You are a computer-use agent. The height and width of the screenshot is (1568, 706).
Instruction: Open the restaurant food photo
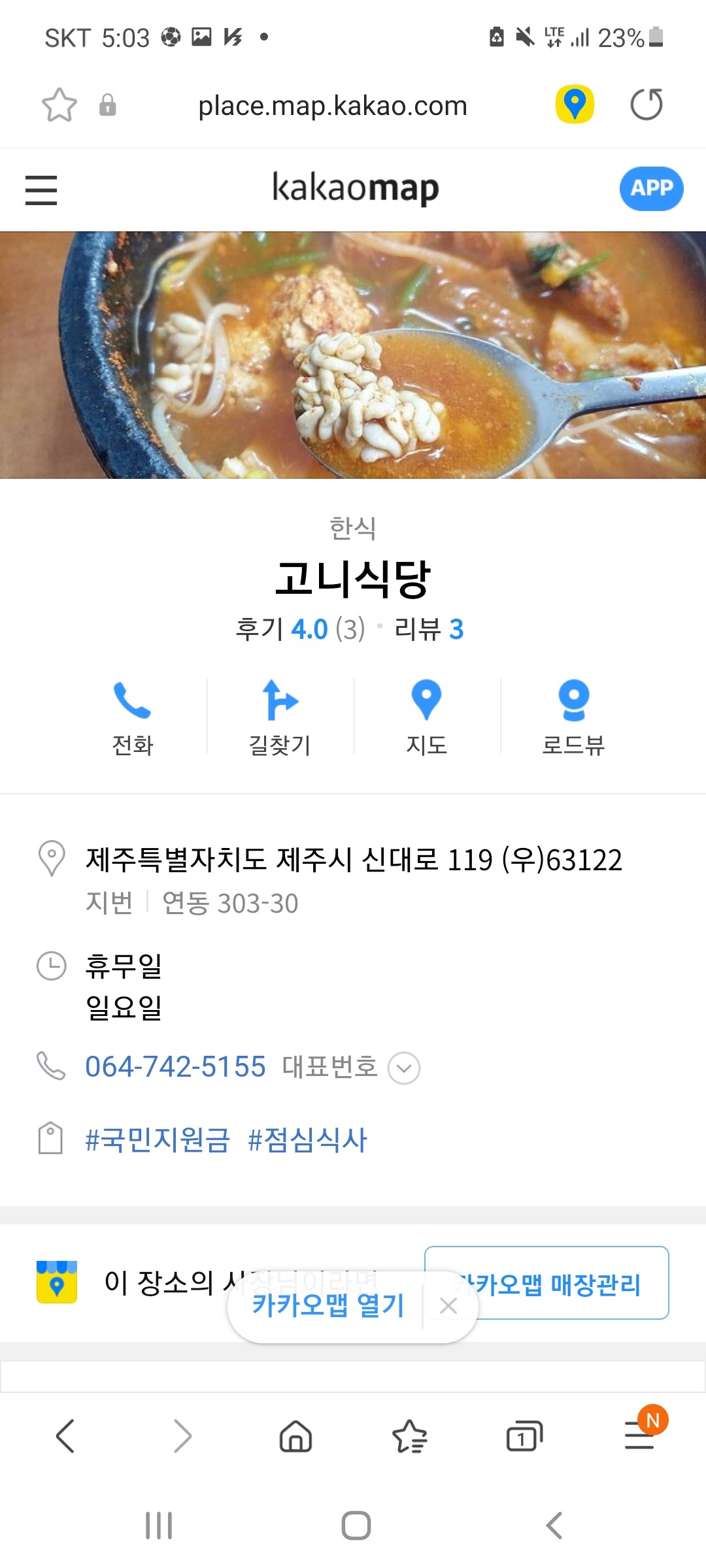(353, 355)
